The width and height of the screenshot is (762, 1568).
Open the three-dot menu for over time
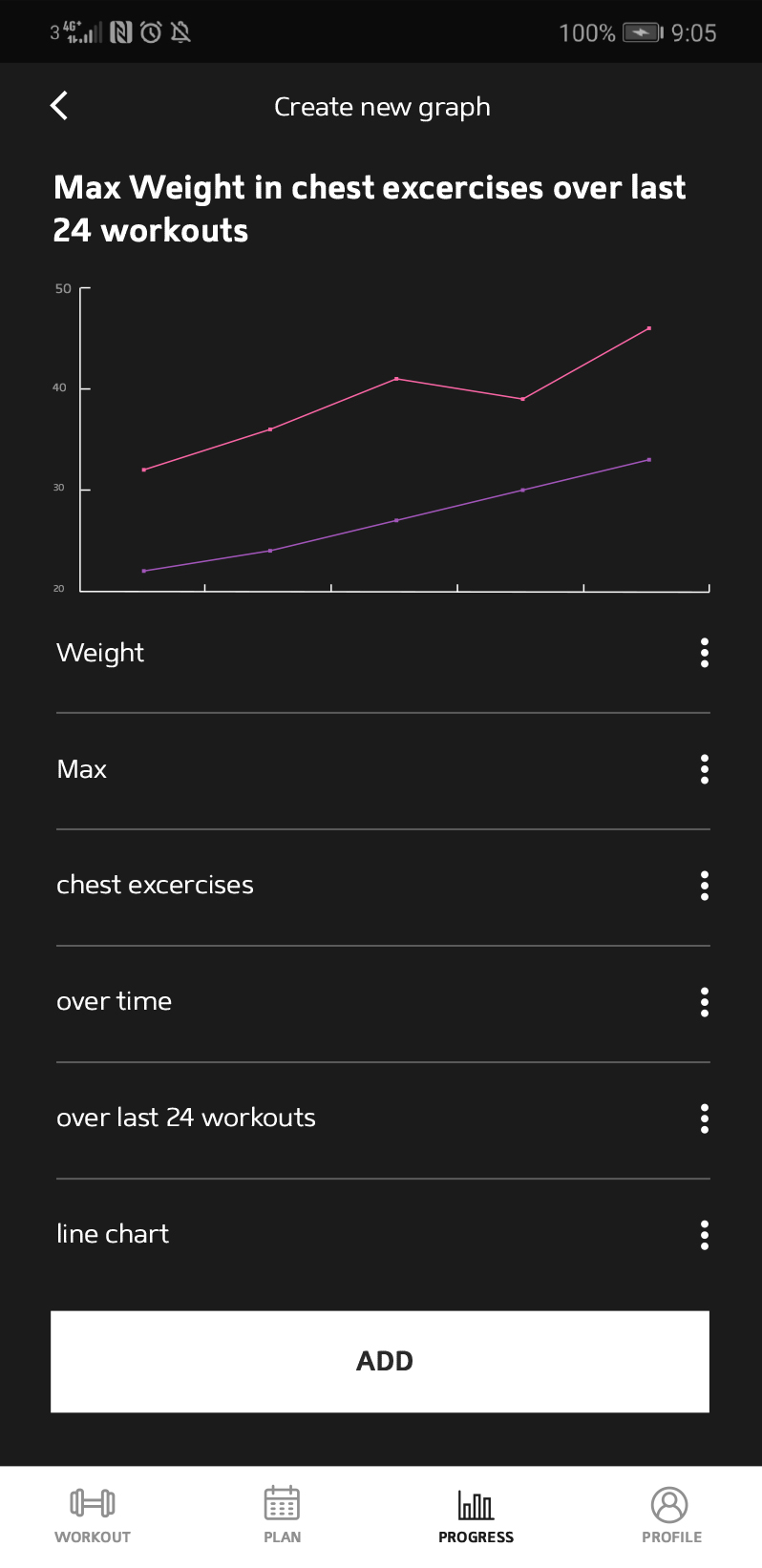(705, 1002)
